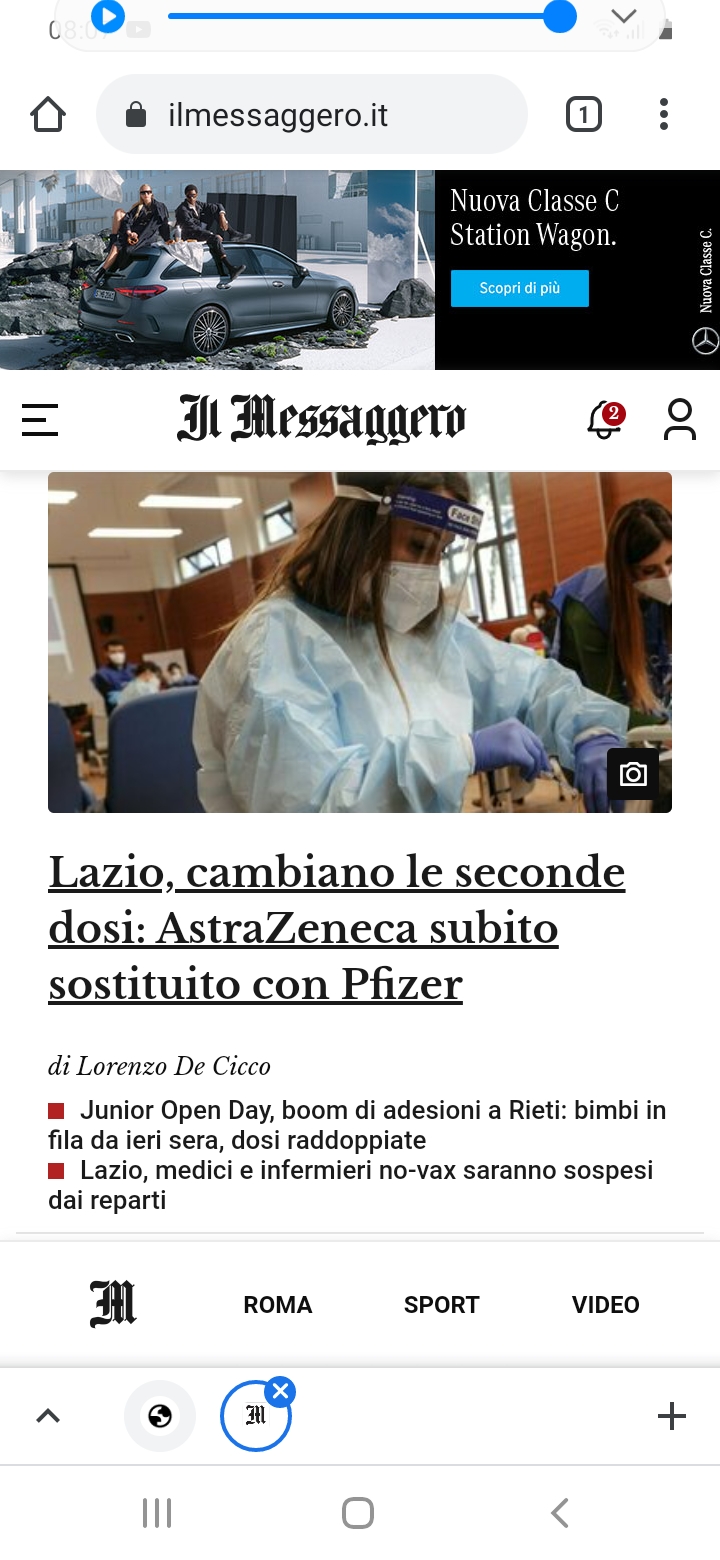Switch to the ROMA section
Screen dimensions: 720x1560
coord(278,1305)
